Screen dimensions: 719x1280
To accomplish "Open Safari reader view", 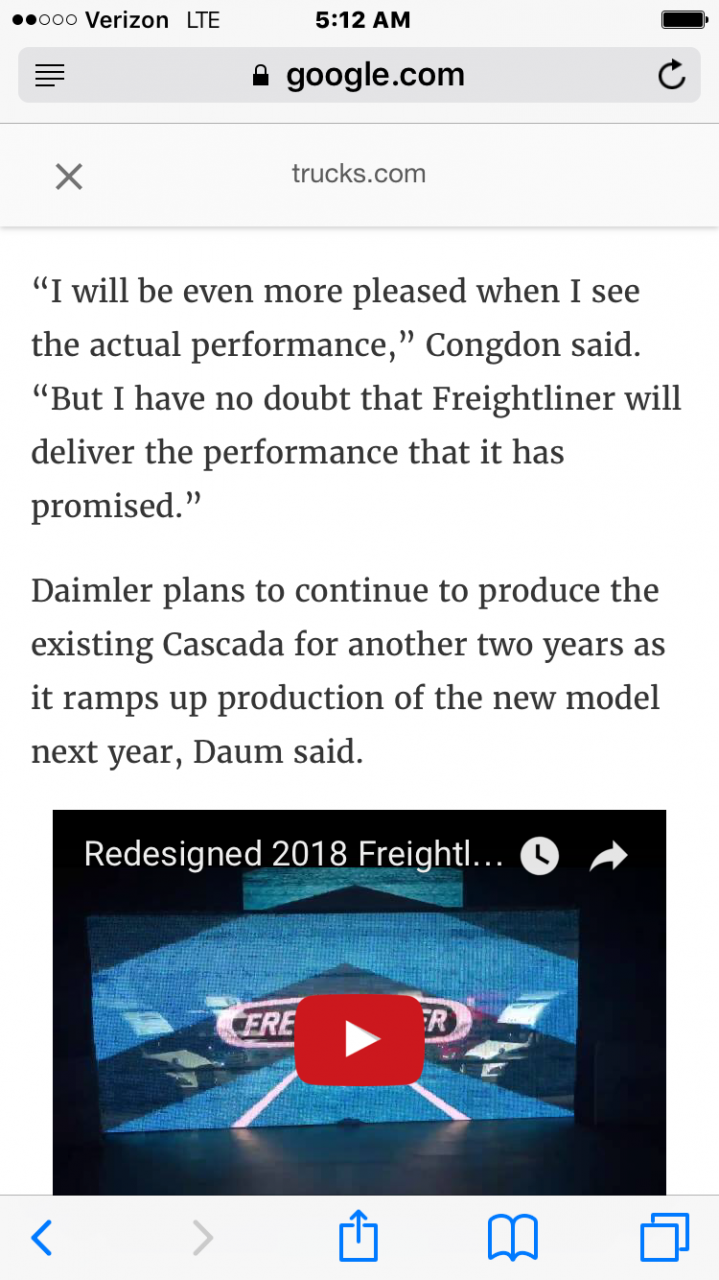I will click(x=50, y=76).
